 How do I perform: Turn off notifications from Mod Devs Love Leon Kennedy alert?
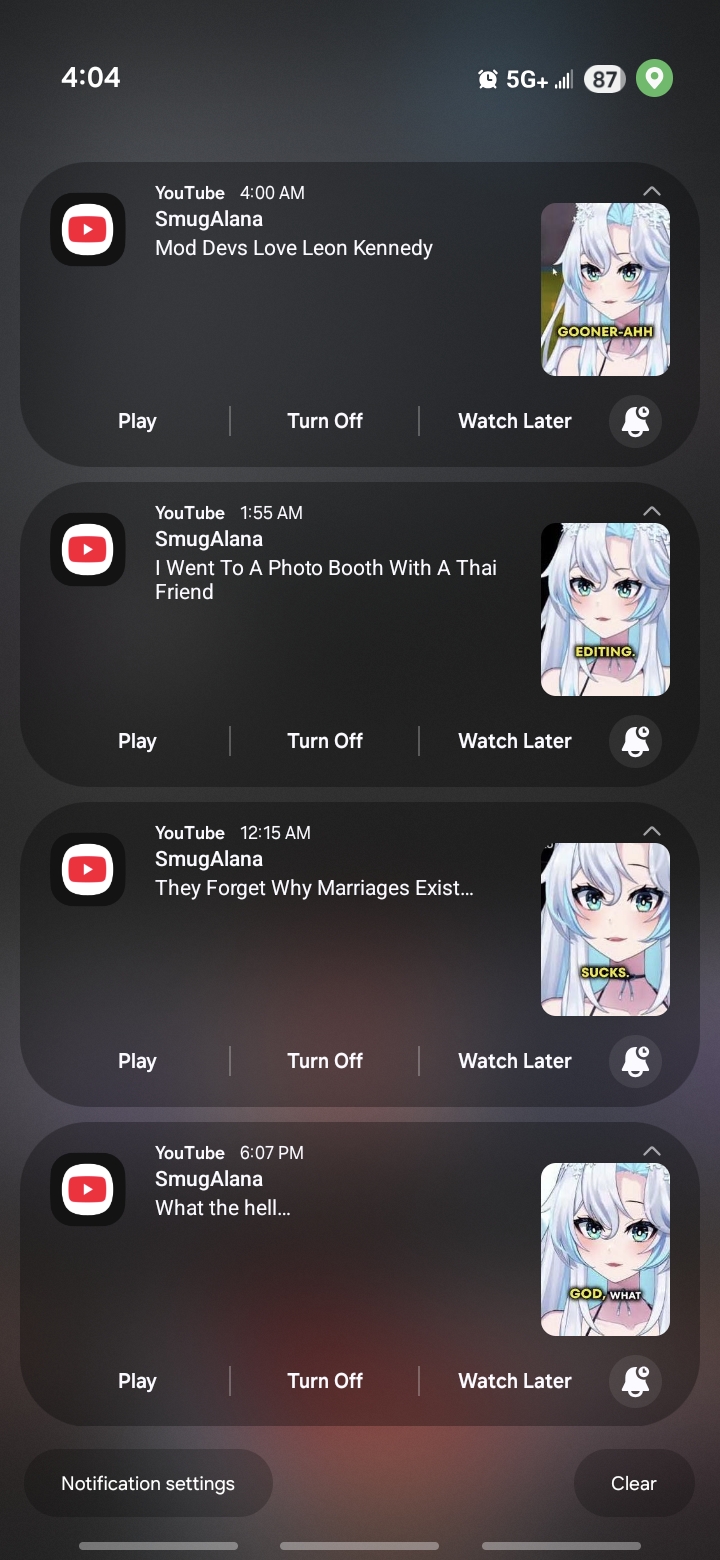[x=325, y=421]
